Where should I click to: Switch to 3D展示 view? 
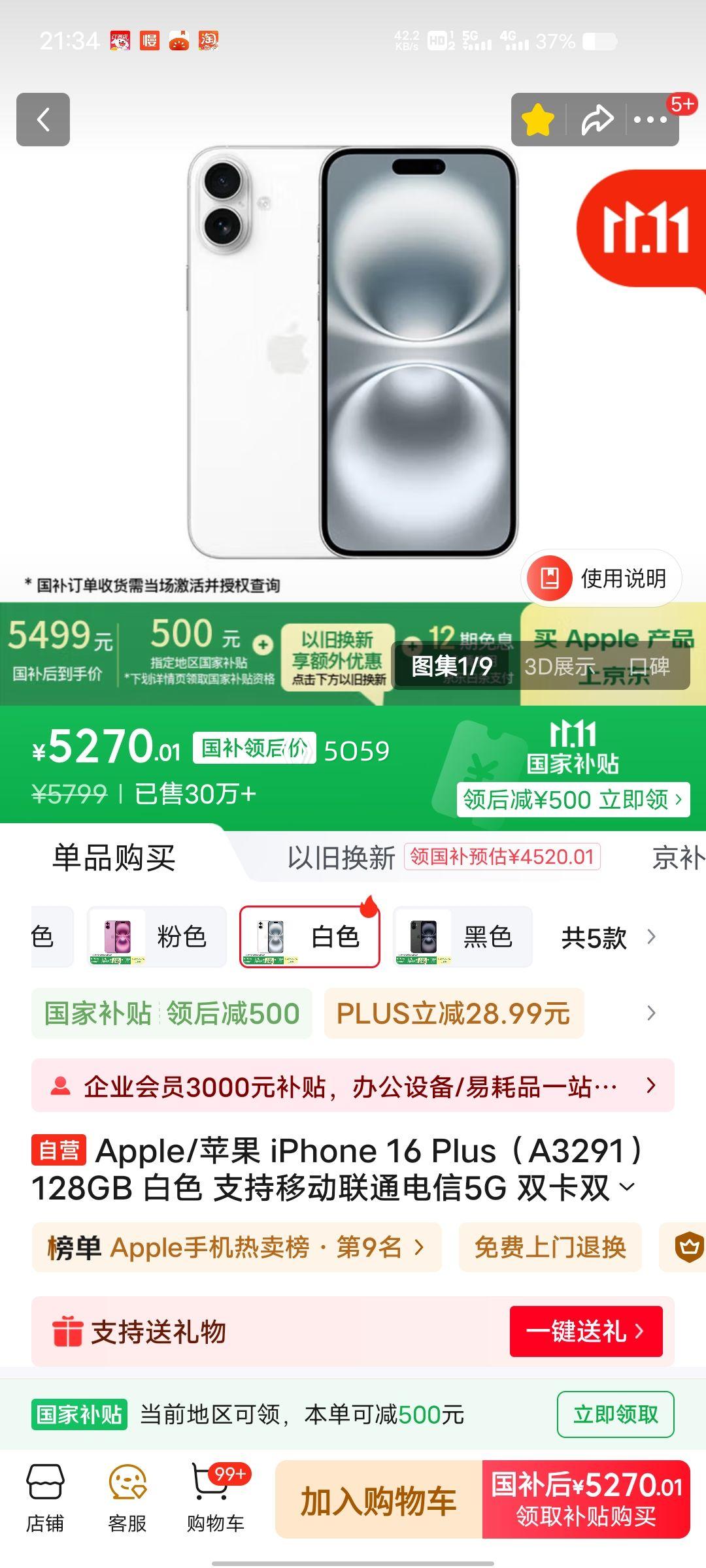pos(559,666)
